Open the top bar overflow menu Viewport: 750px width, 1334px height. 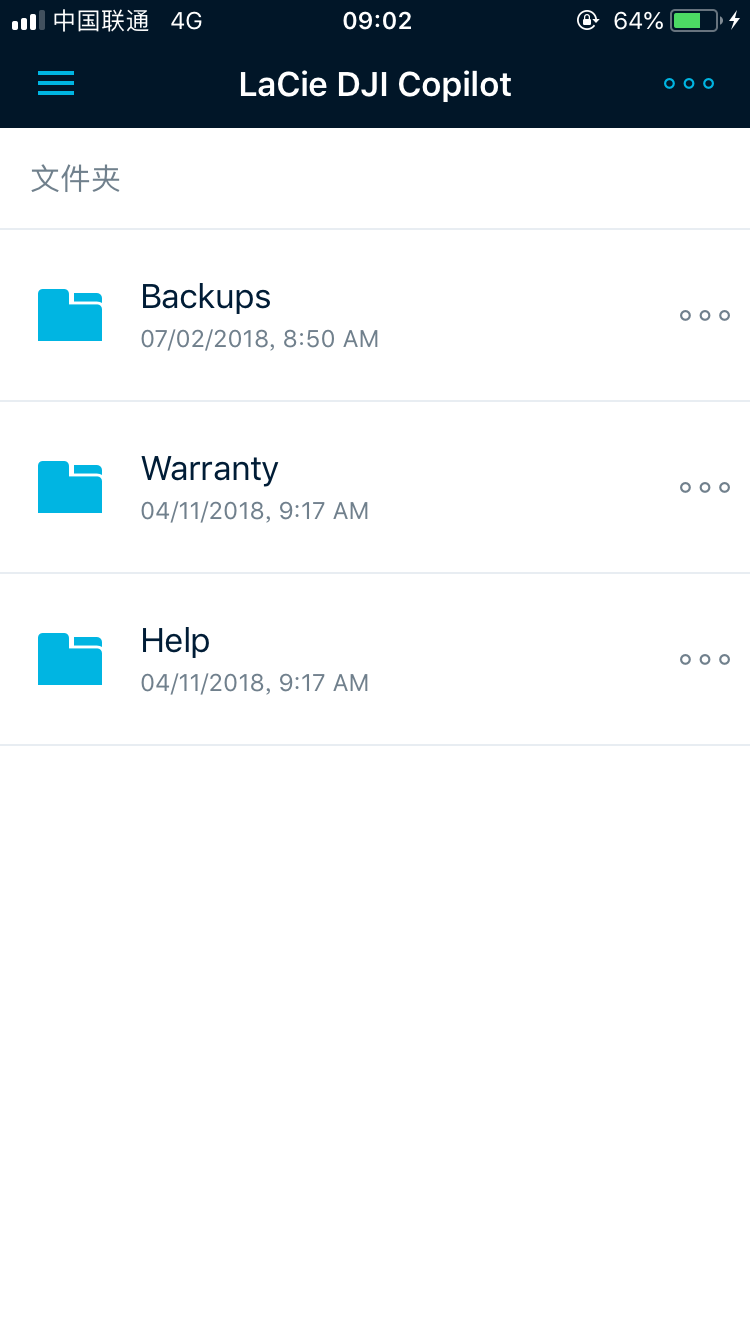click(689, 84)
